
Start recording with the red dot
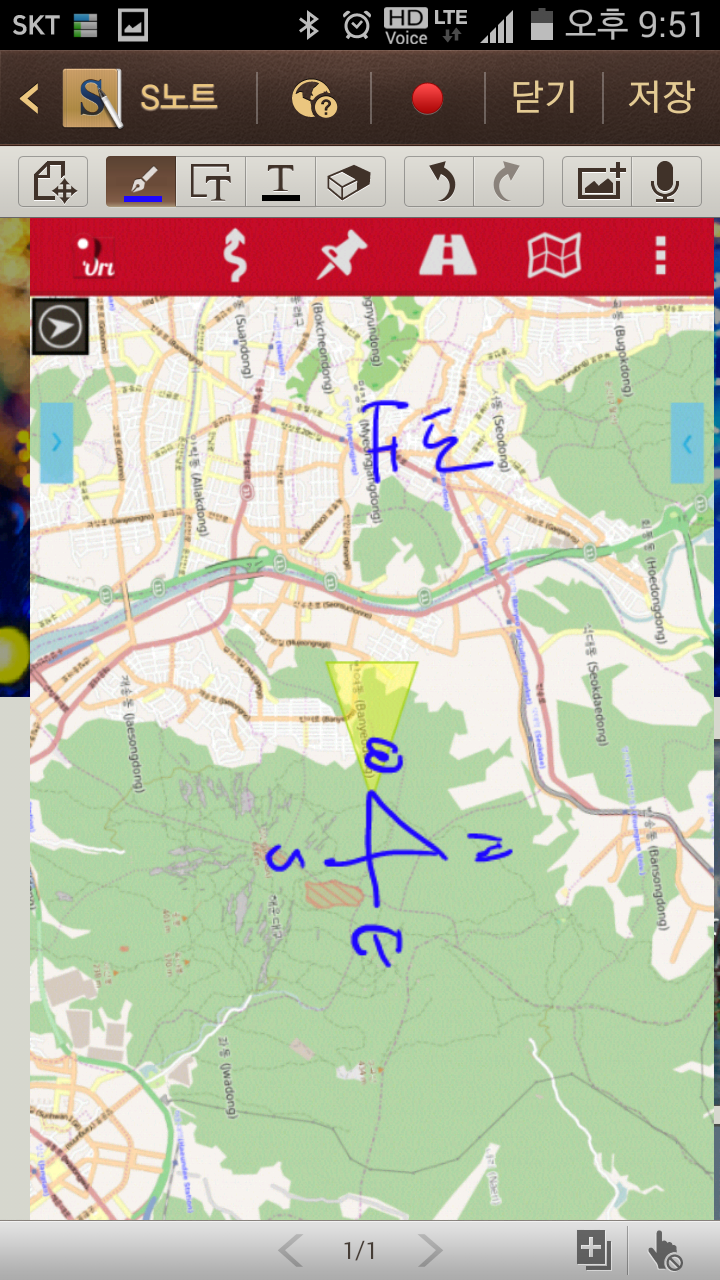427,98
